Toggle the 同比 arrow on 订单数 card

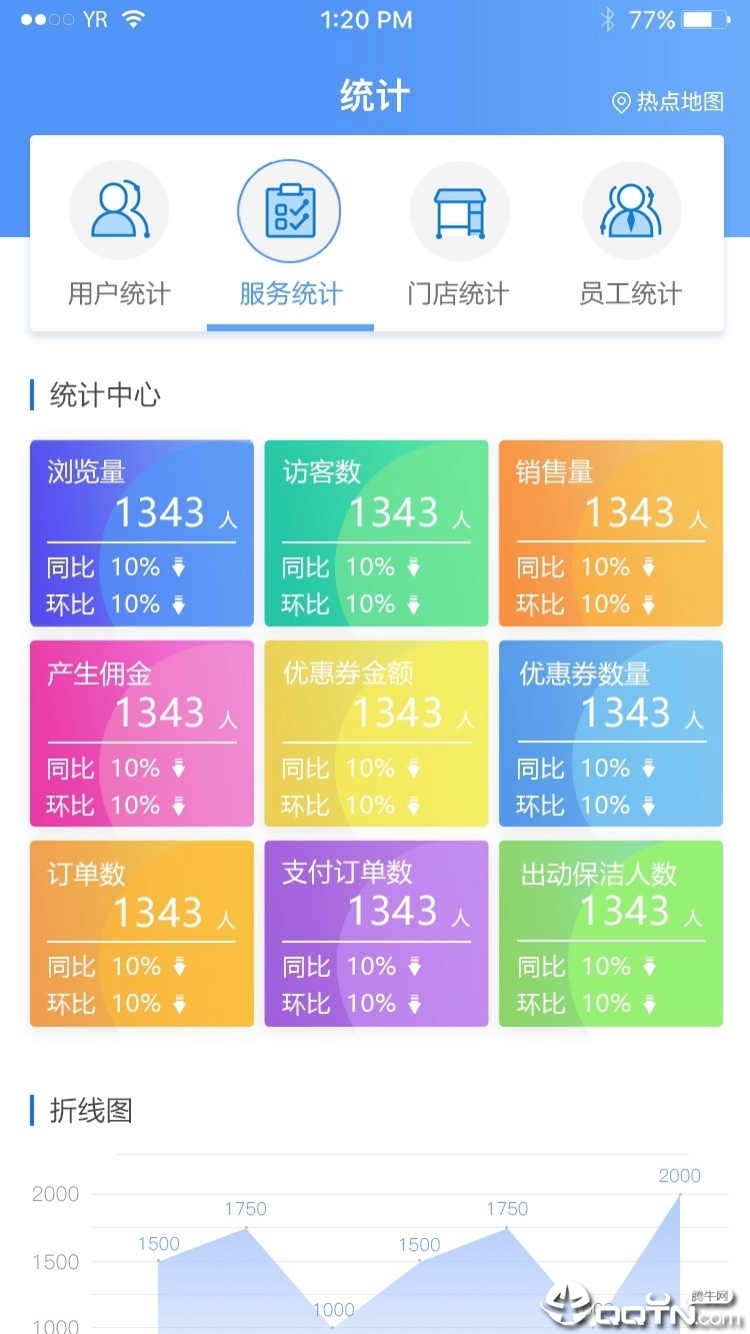pyautogui.click(x=178, y=967)
